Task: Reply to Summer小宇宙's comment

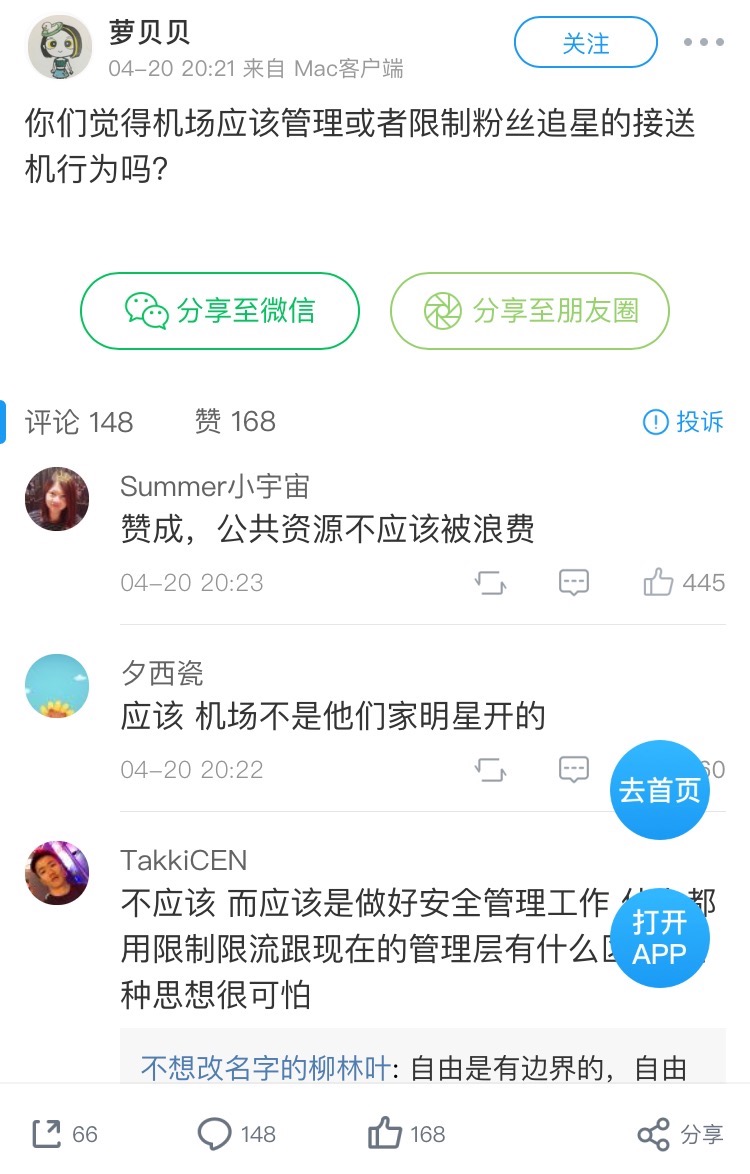Action: (573, 582)
